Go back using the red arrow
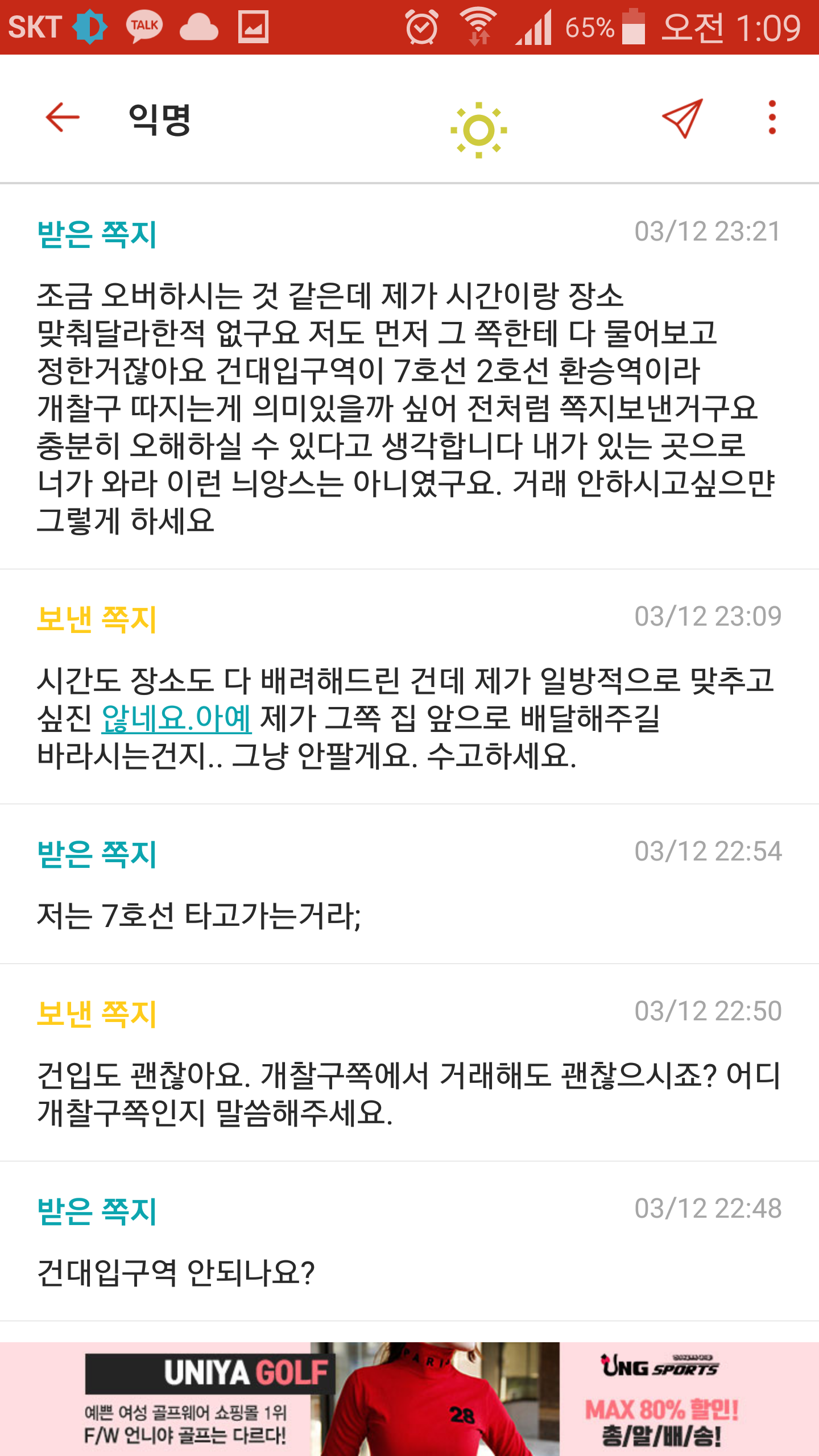Image resolution: width=819 pixels, height=1456 pixels. (63, 118)
